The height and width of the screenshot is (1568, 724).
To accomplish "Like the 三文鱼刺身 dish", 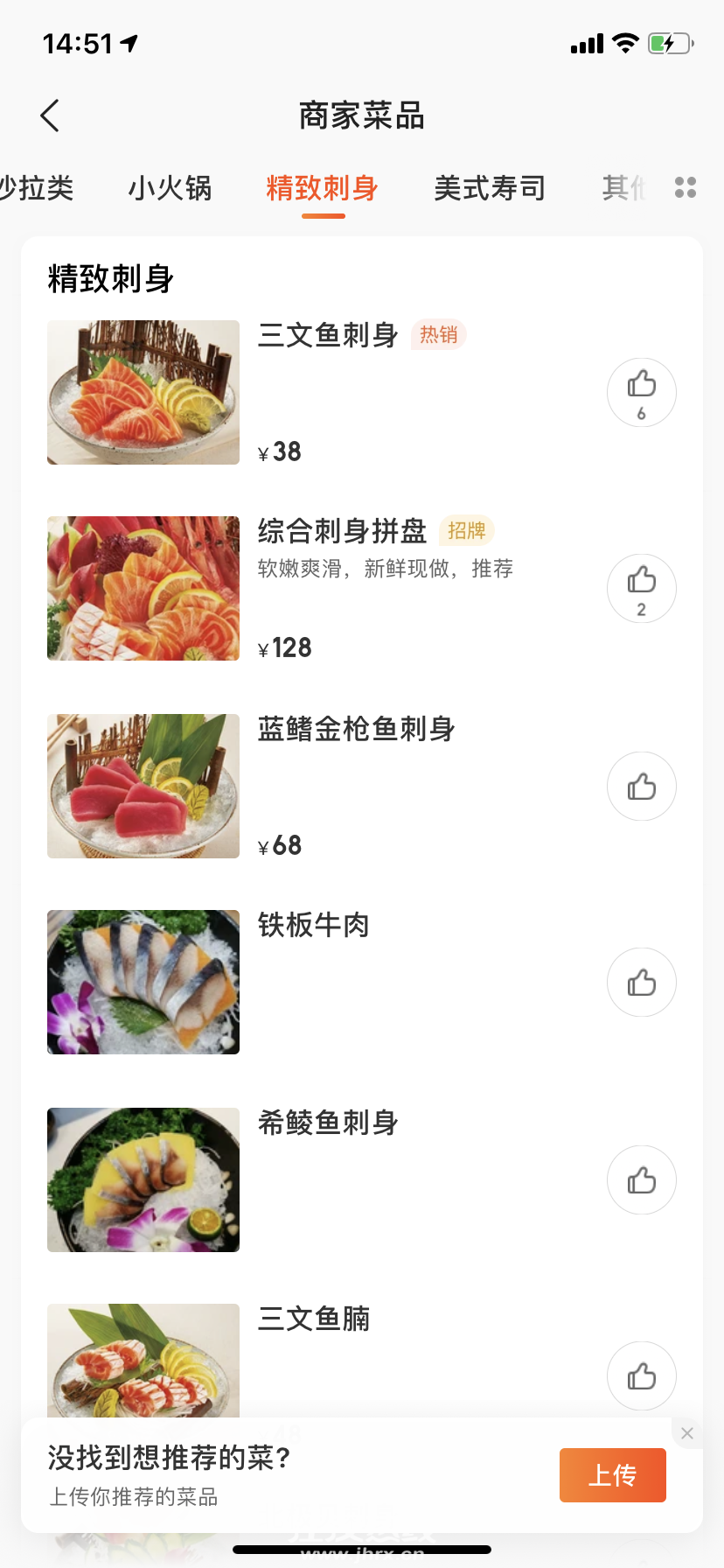I will [x=641, y=392].
